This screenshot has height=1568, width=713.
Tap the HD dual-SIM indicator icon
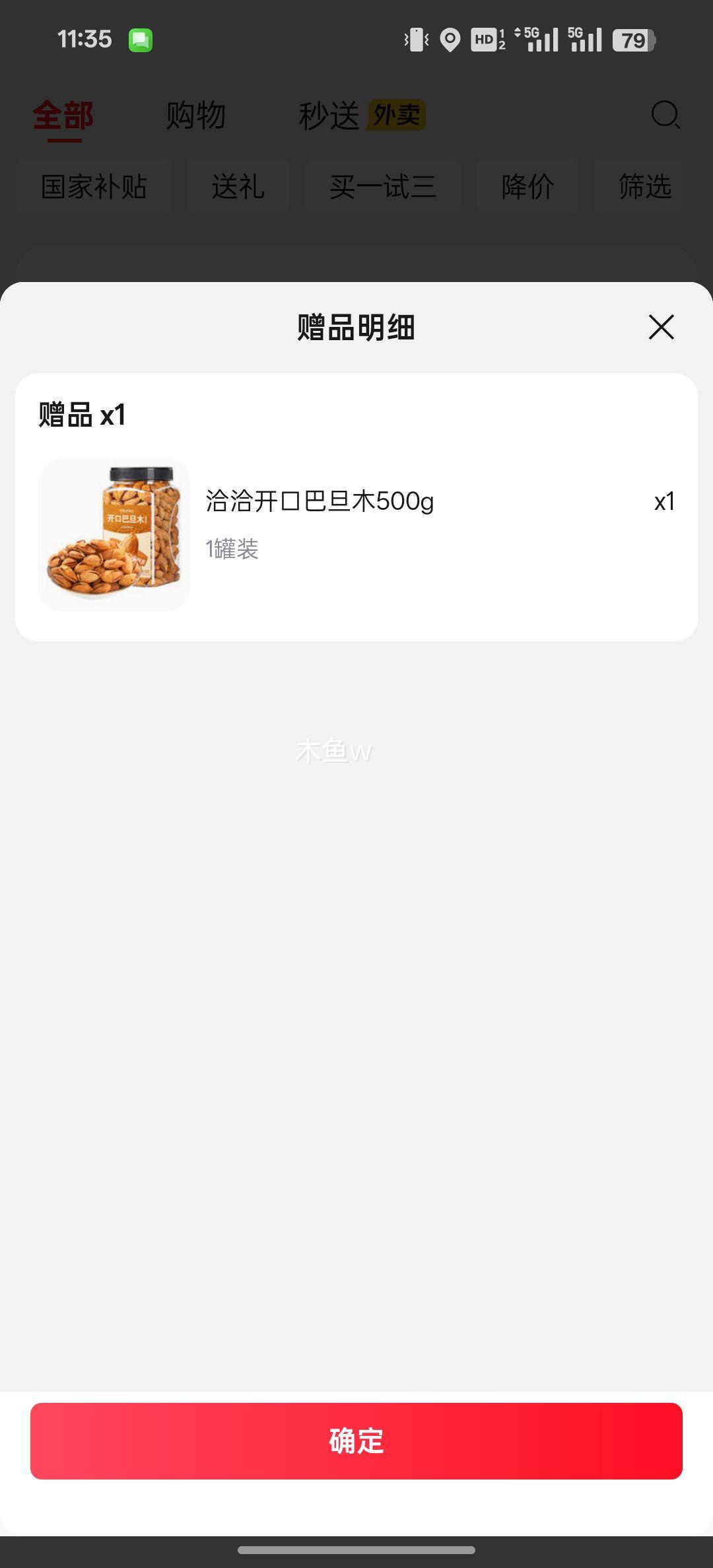click(487, 40)
